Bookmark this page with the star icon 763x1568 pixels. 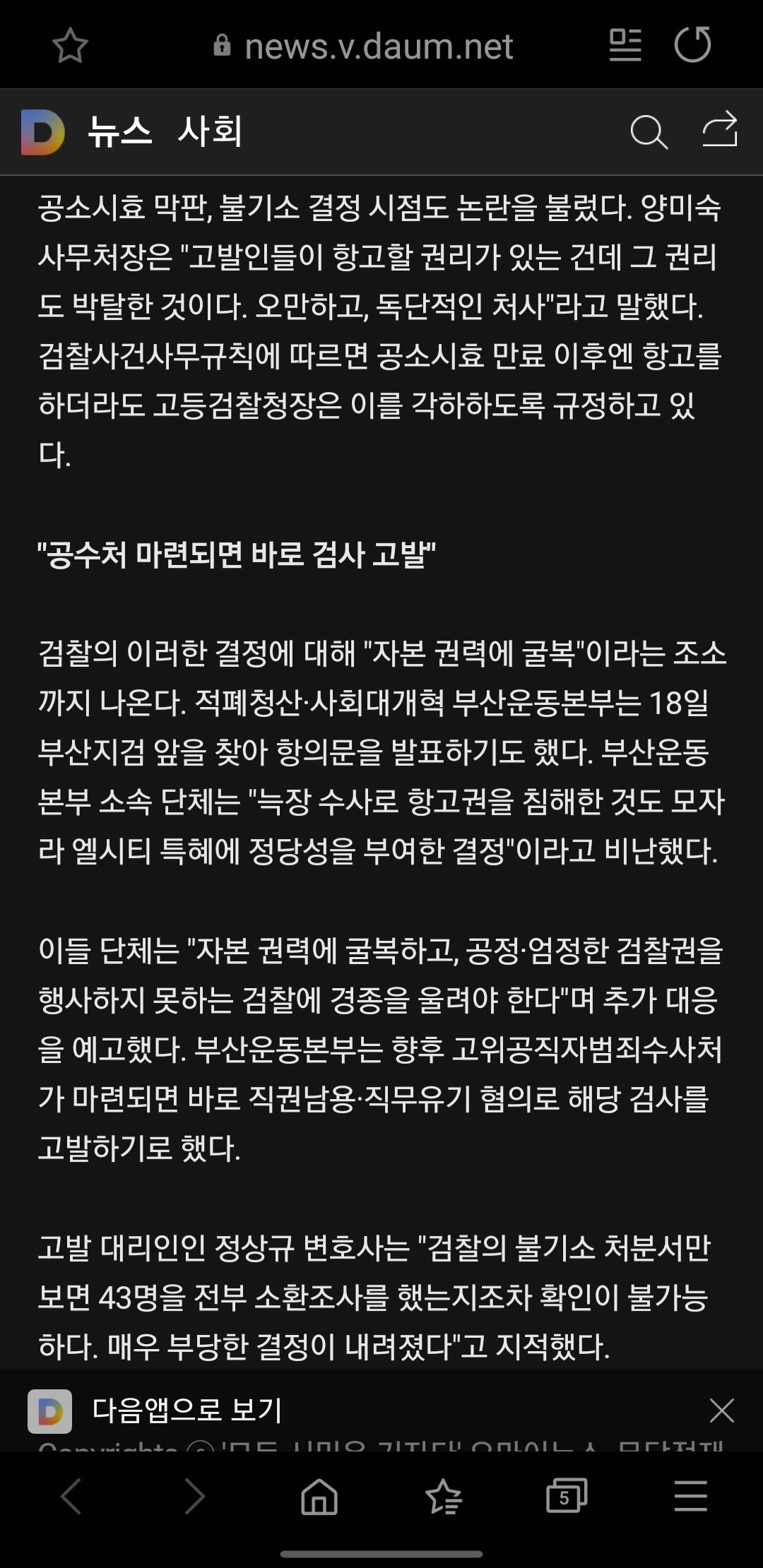pos(70,46)
